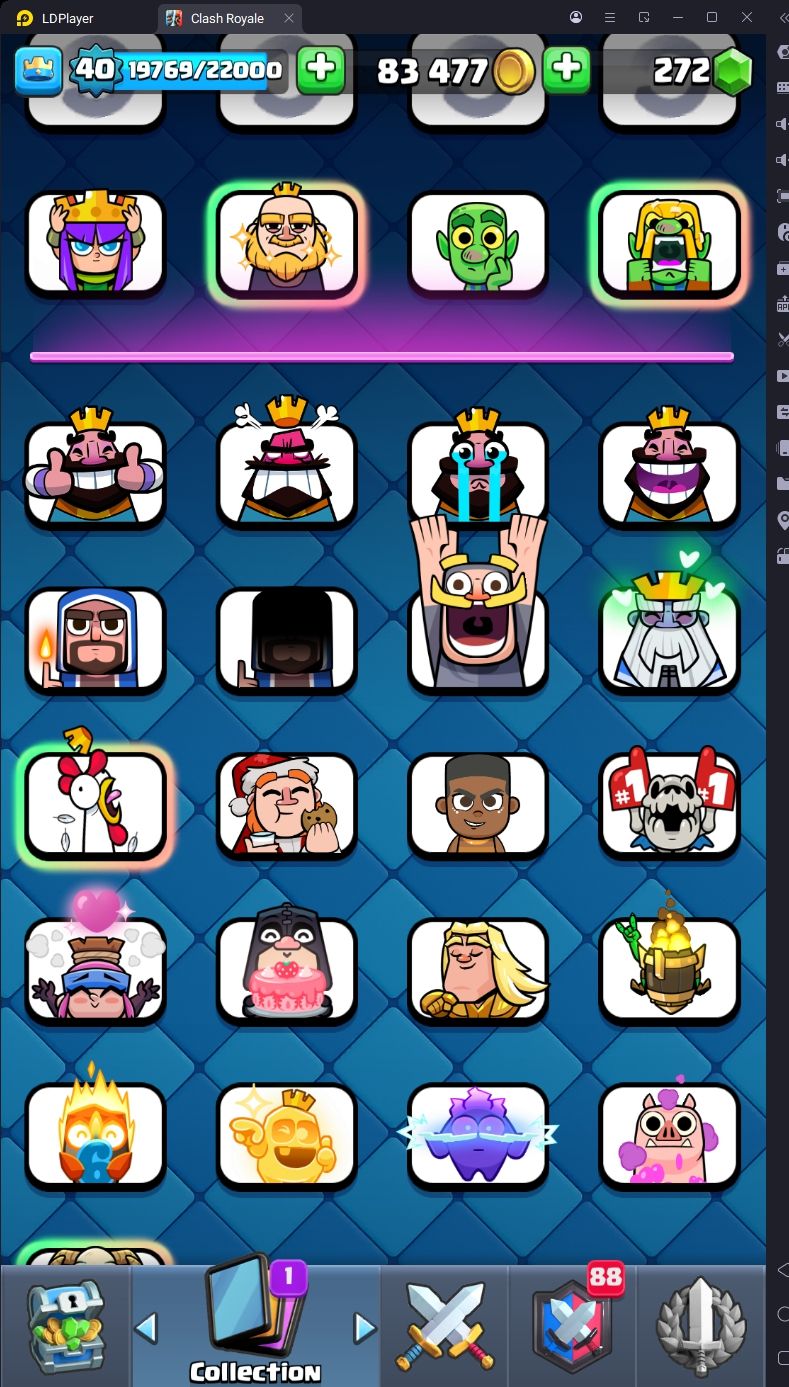Select the pink pig emote
789x1387 pixels.
pos(669,1134)
